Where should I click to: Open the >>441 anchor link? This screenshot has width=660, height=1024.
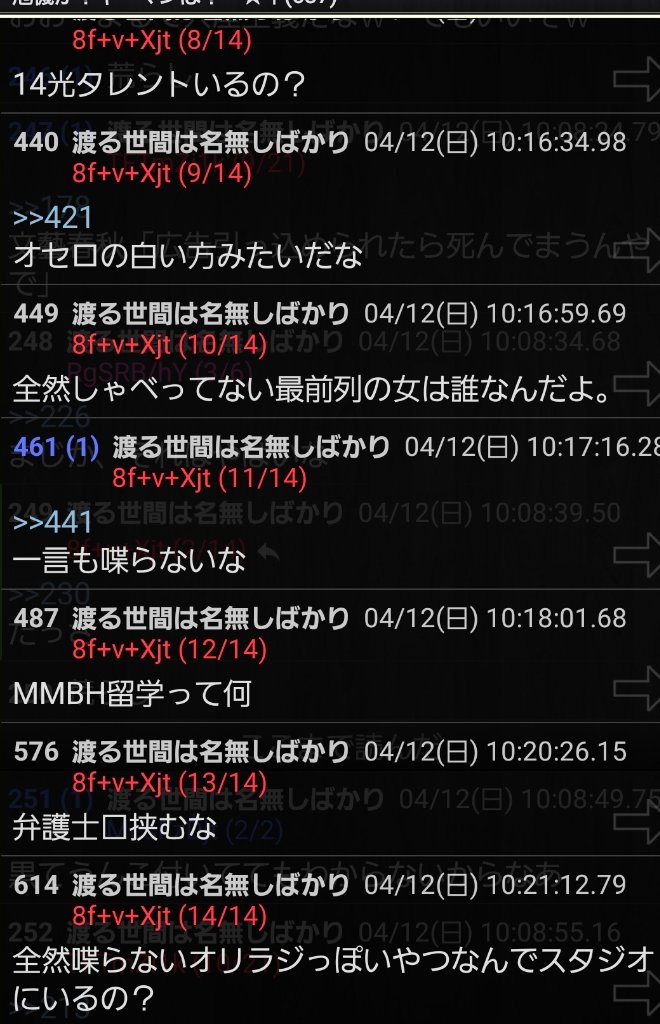(53, 520)
